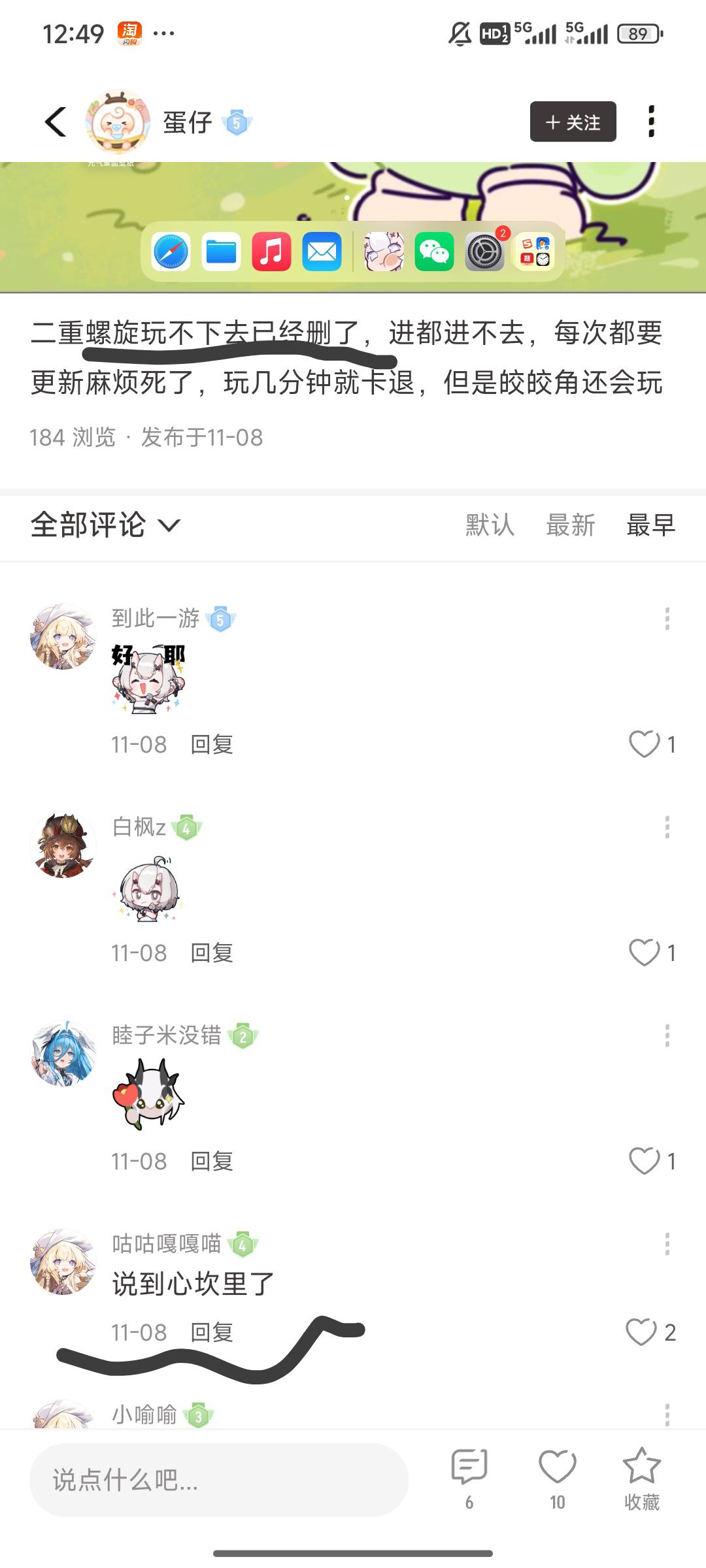Sort comments by 最新

570,525
